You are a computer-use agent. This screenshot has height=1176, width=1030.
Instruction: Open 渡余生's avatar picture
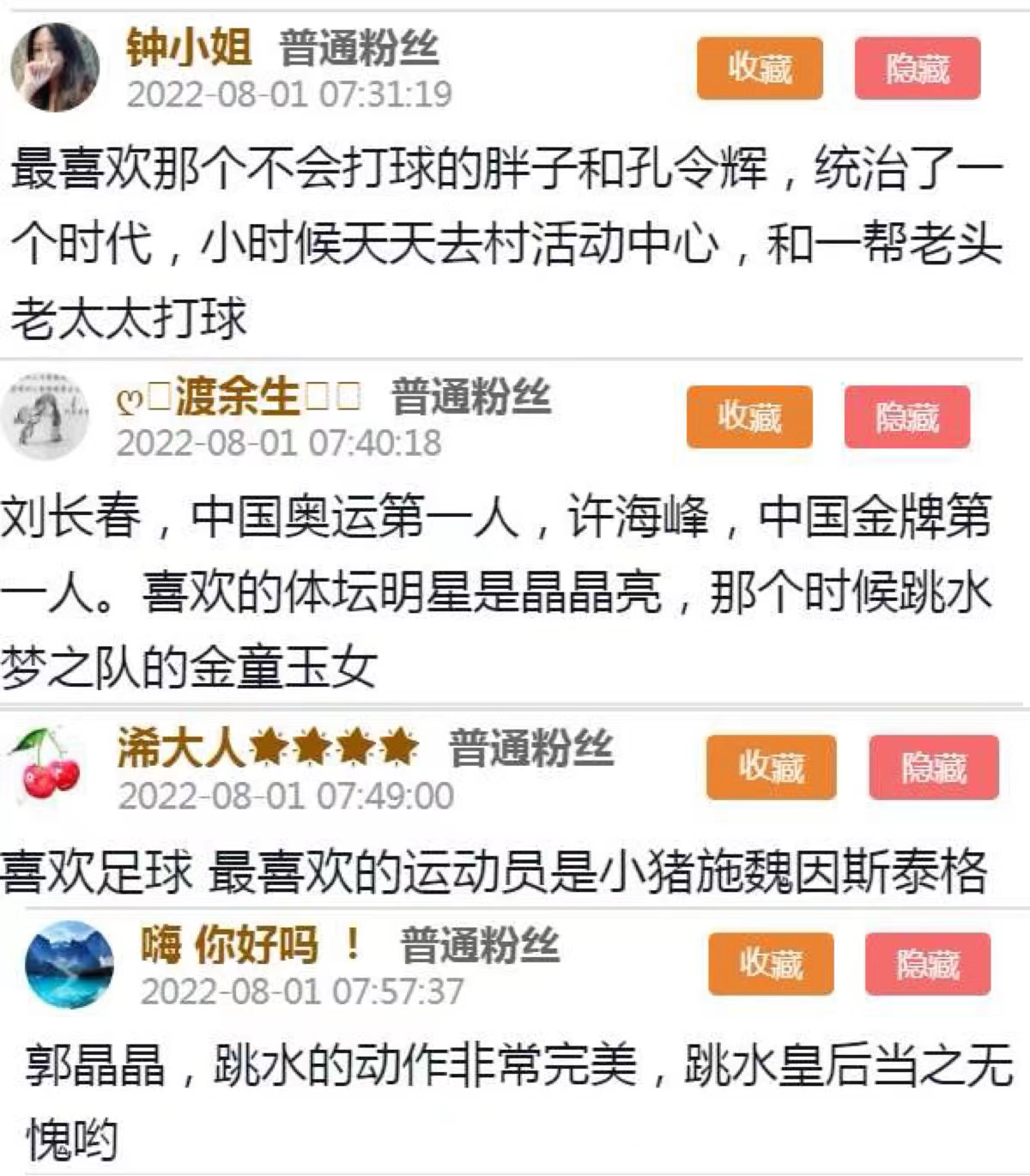(45, 417)
